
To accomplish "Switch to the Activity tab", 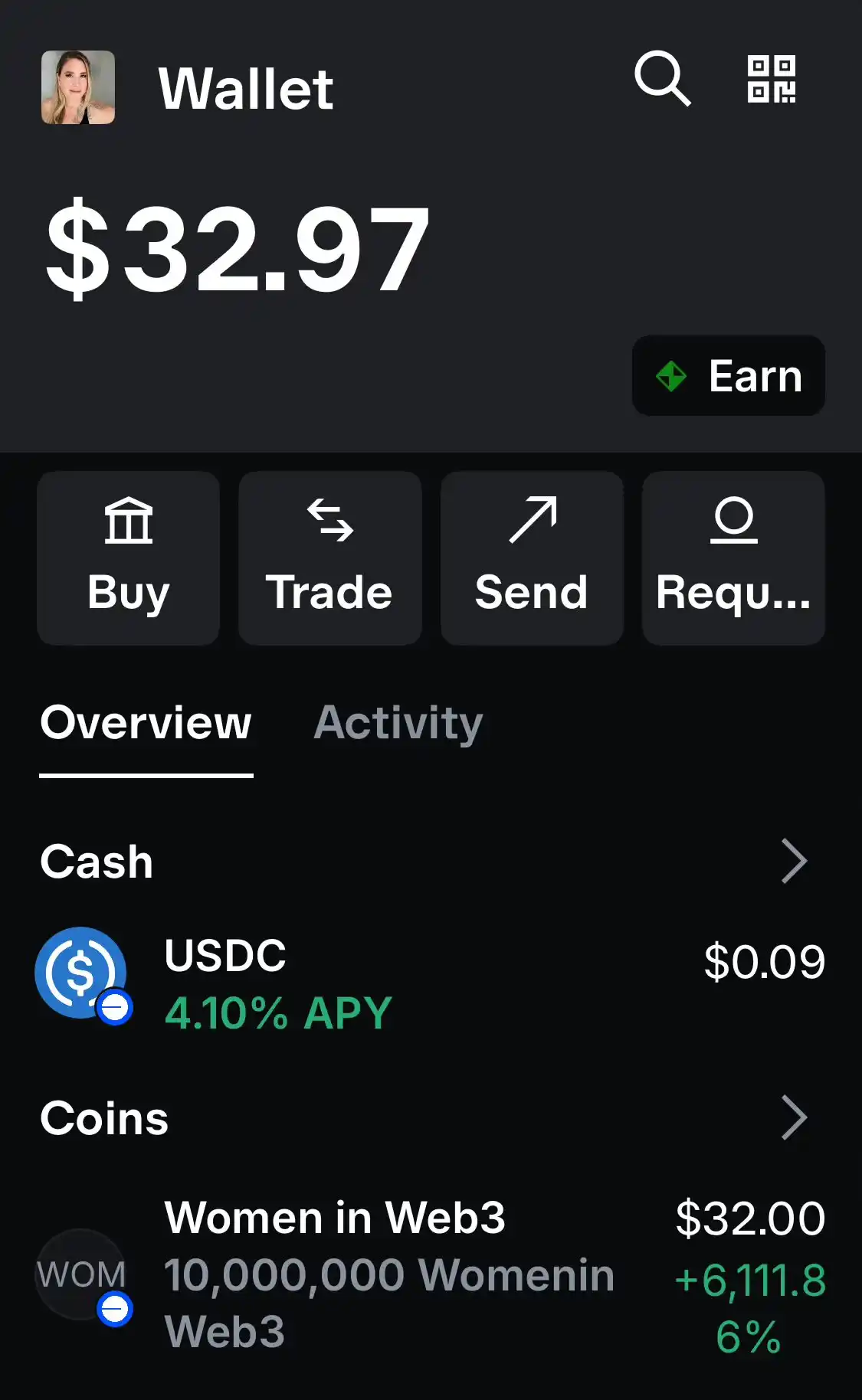I will point(398,723).
